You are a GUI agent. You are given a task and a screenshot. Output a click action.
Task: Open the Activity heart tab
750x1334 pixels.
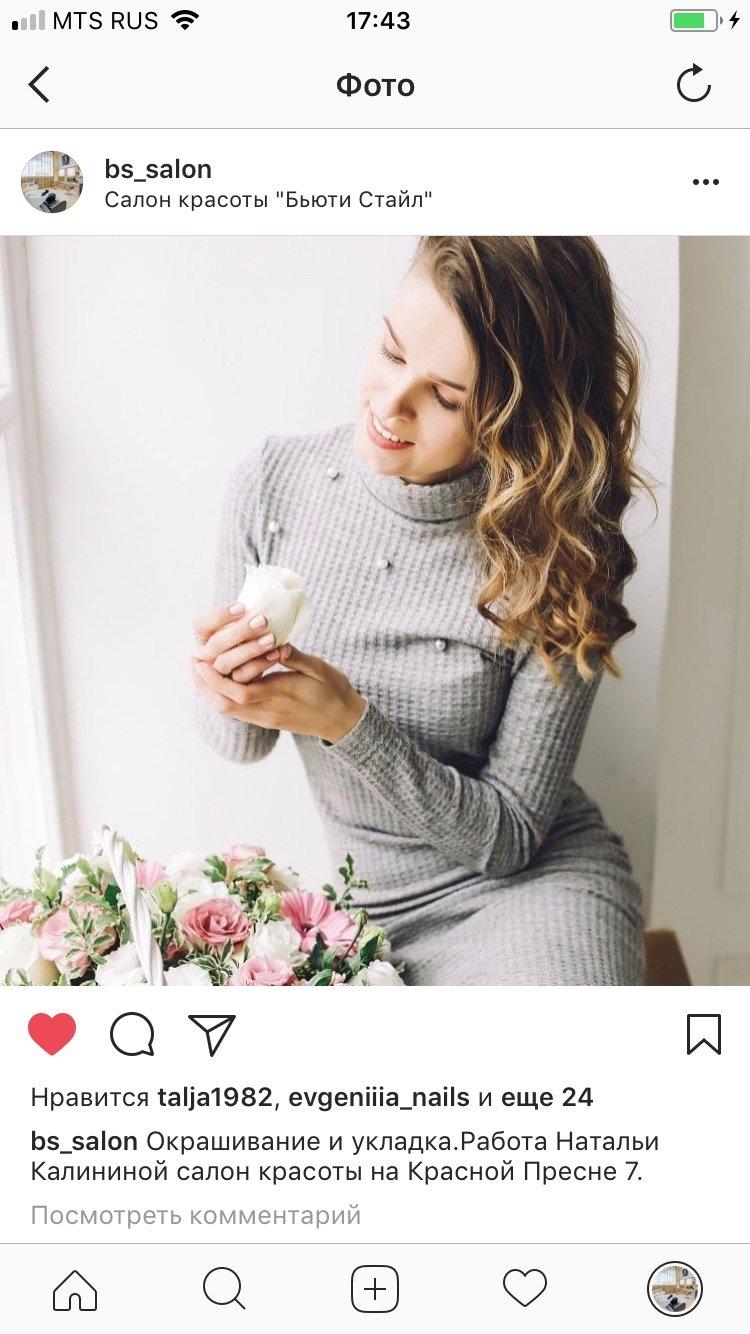tap(525, 1288)
